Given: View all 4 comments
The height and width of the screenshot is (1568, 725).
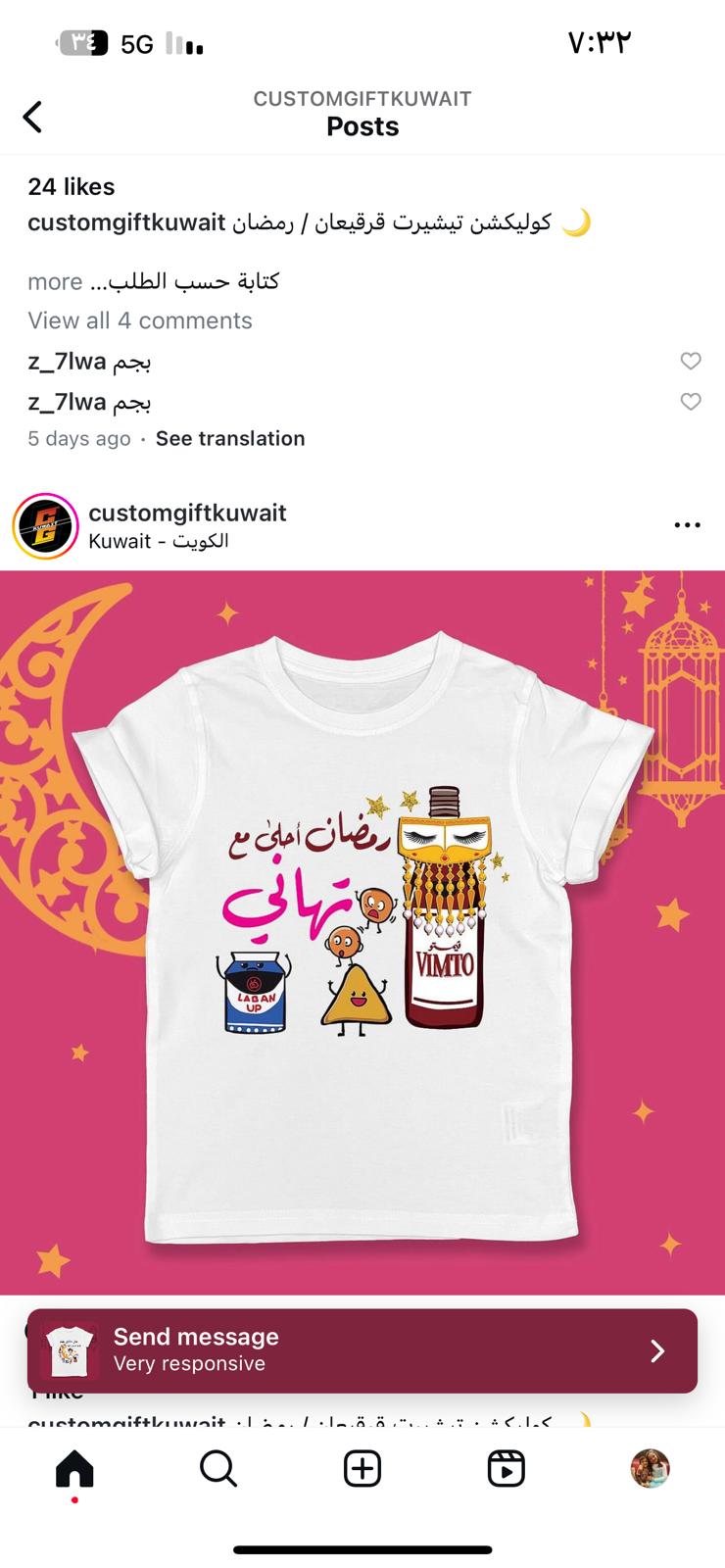Looking at the screenshot, I should coord(140,320).
